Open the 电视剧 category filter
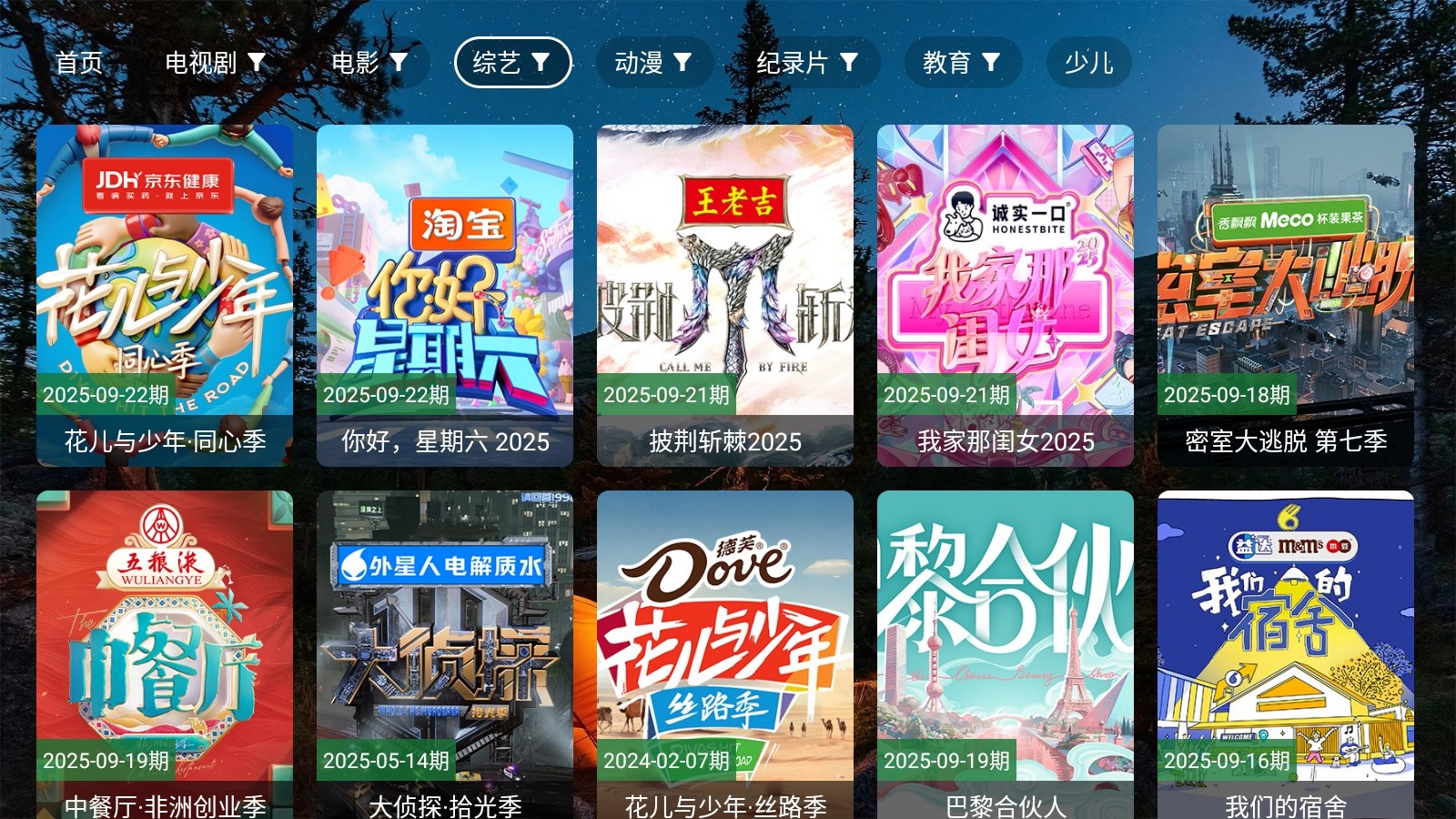Viewport: 1456px width, 819px height. coord(215,63)
